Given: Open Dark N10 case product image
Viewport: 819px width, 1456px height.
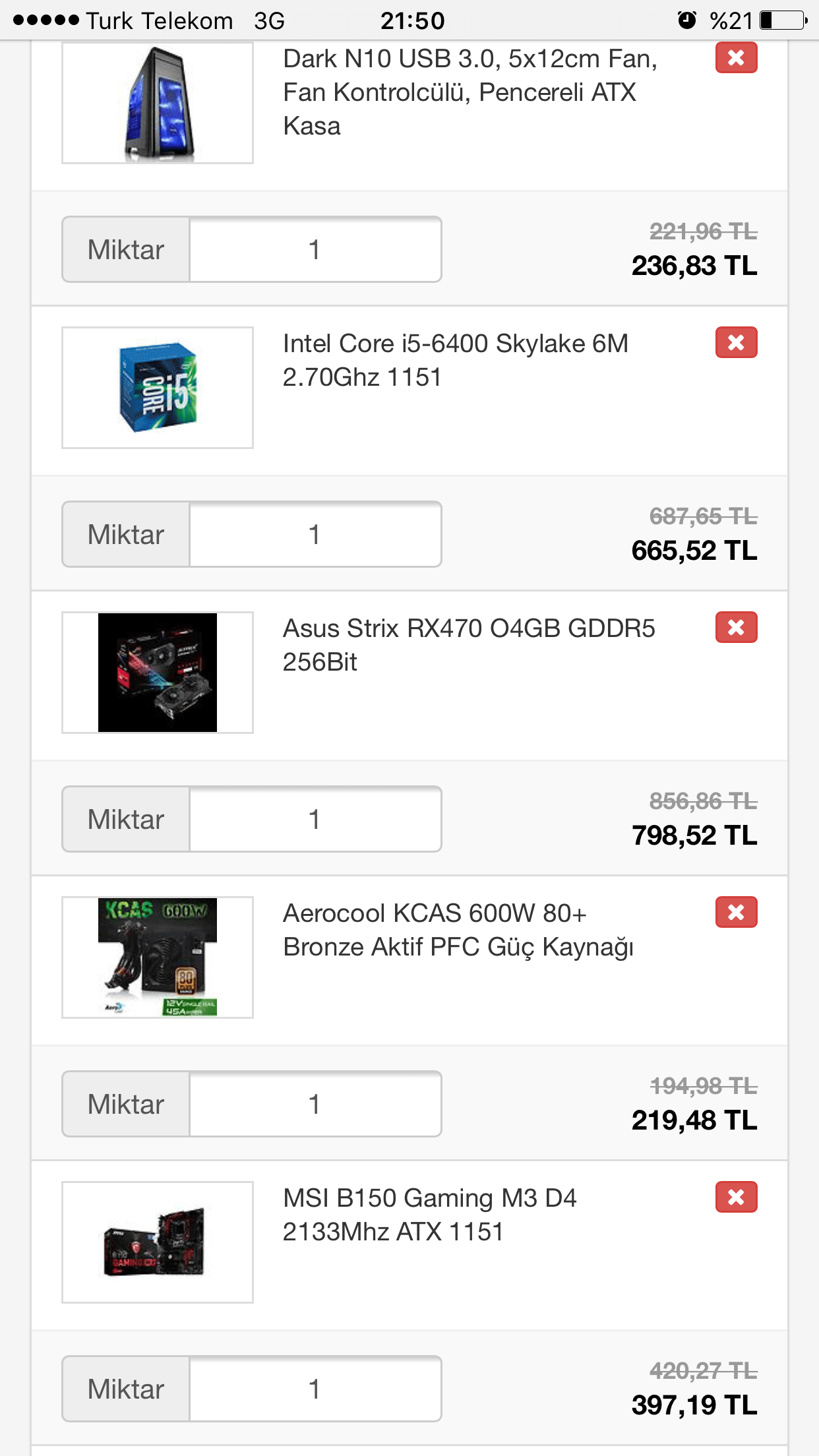Looking at the screenshot, I should point(158,103).
